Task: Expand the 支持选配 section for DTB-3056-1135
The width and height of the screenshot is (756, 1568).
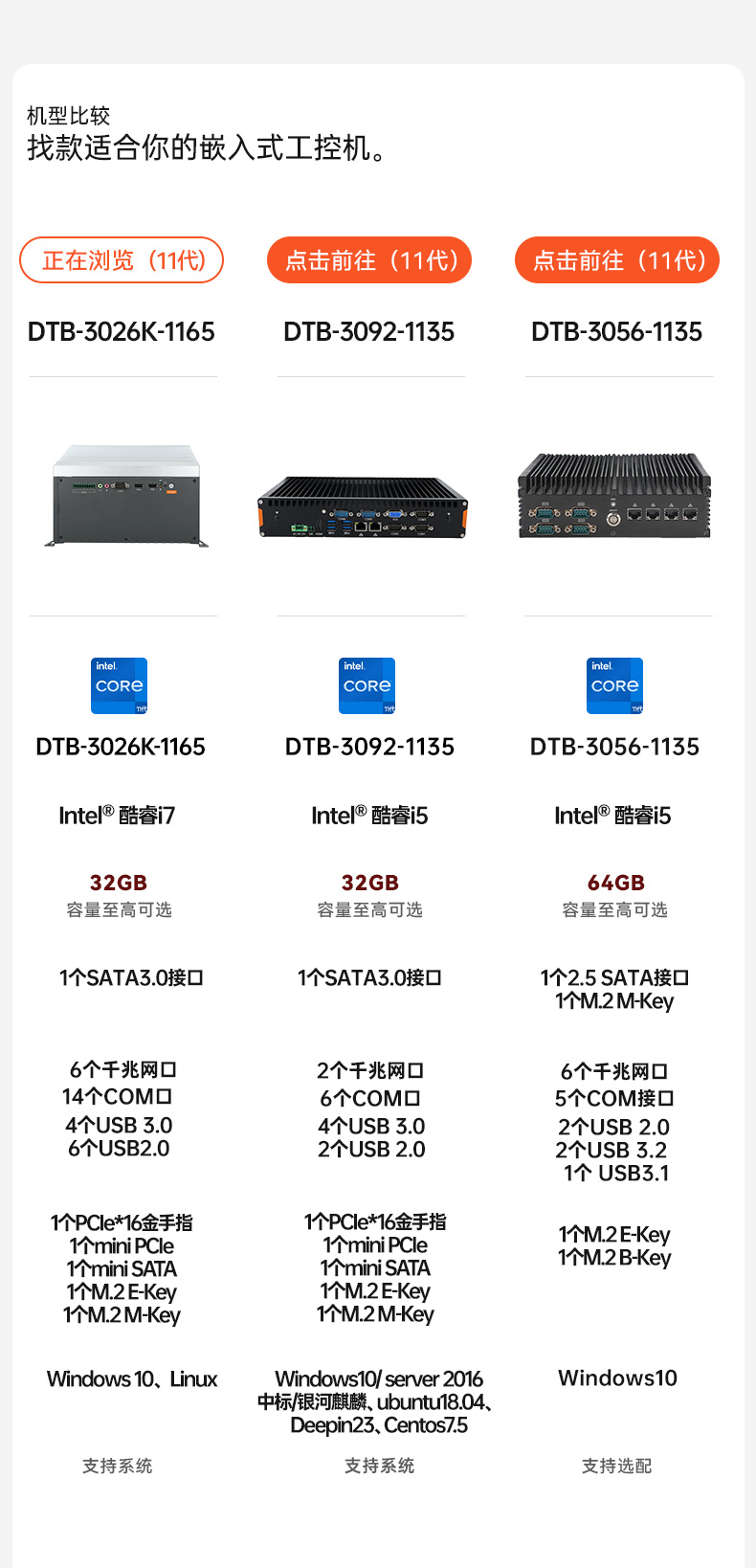Action: pyautogui.click(x=615, y=1465)
